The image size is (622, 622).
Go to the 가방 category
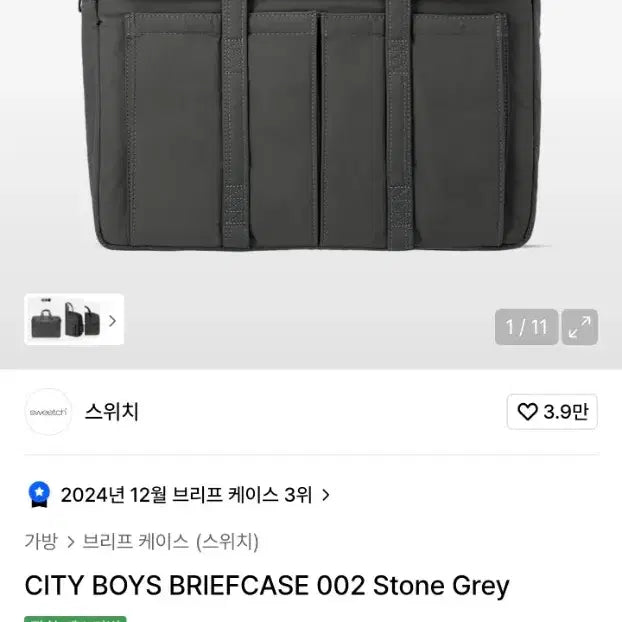pos(40,541)
